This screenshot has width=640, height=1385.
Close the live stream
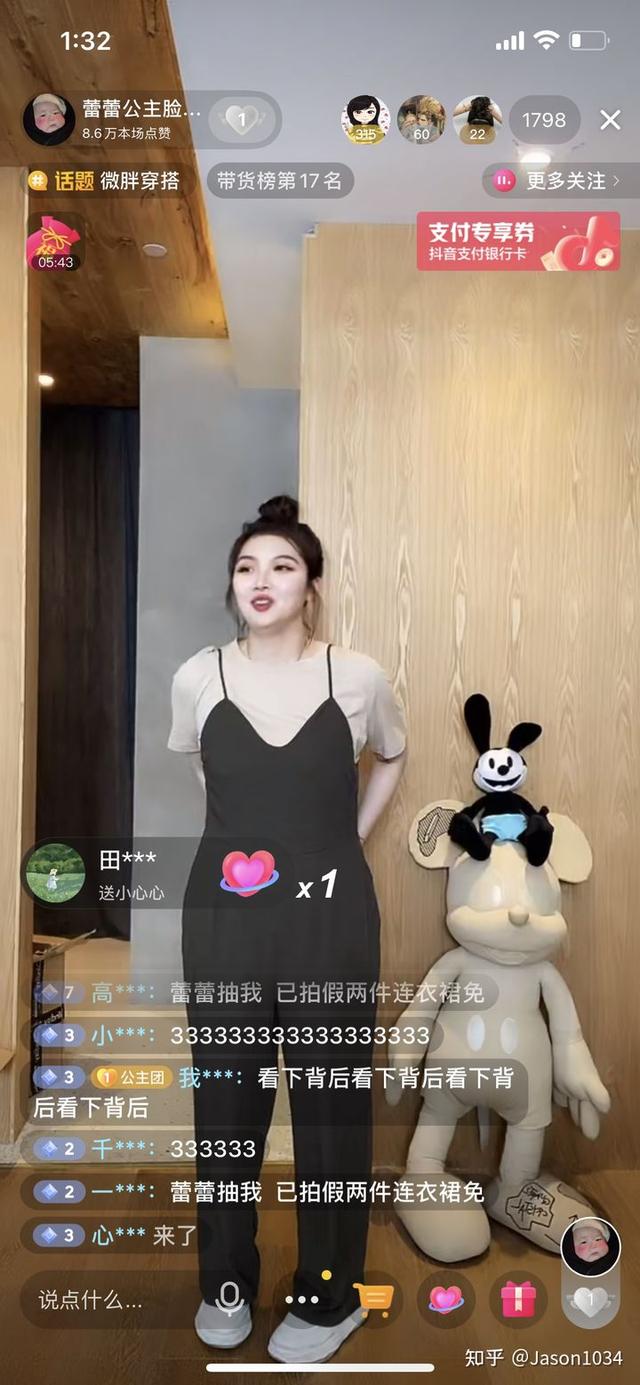click(610, 120)
